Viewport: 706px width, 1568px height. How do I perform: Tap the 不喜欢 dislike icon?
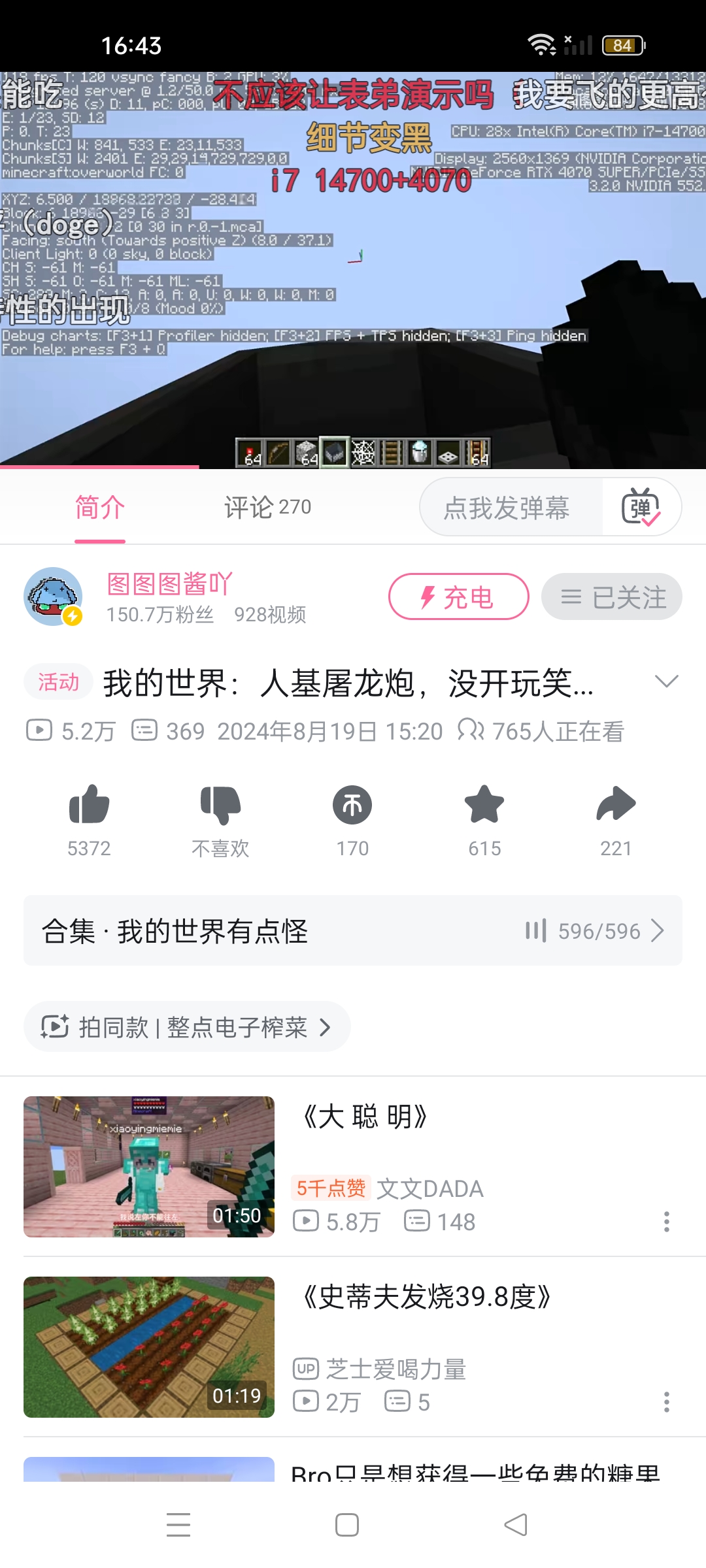[221, 805]
